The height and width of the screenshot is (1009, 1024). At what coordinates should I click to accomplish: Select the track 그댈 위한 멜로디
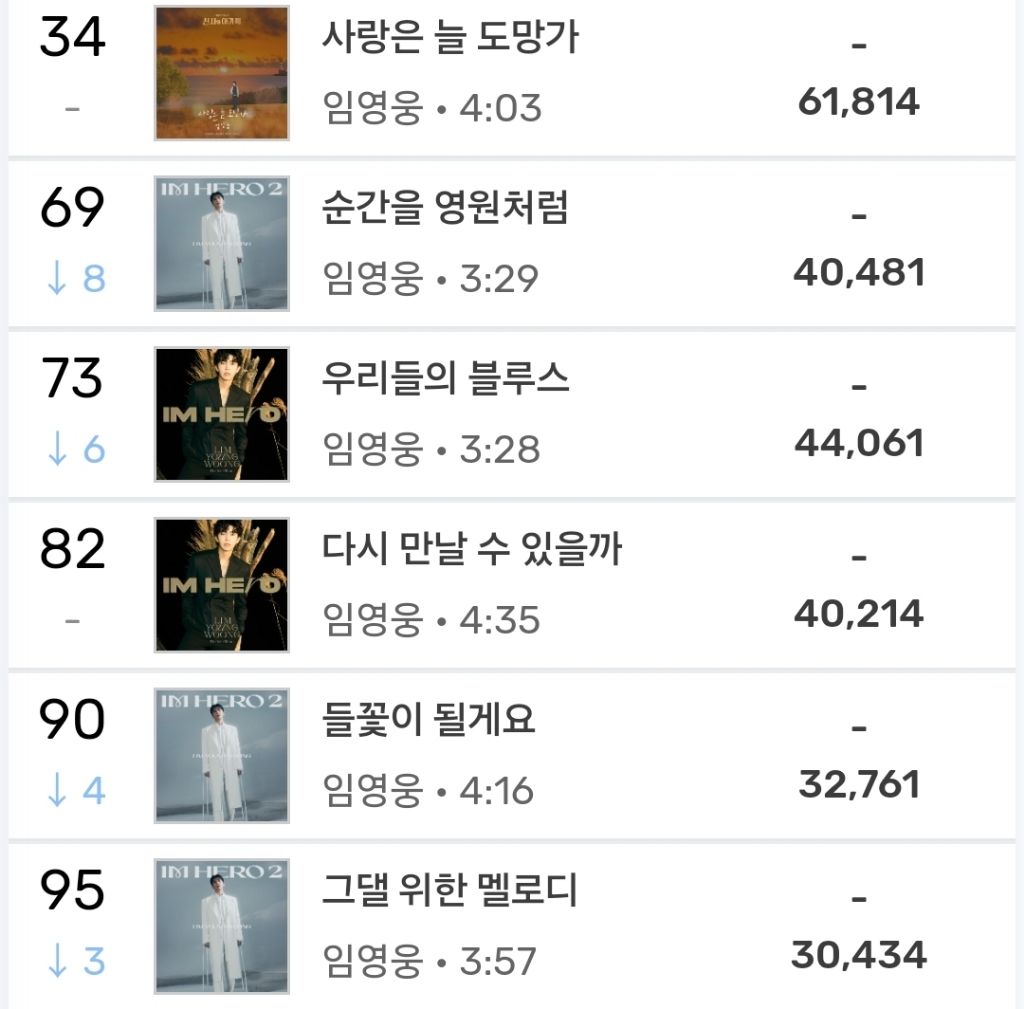pos(450,890)
